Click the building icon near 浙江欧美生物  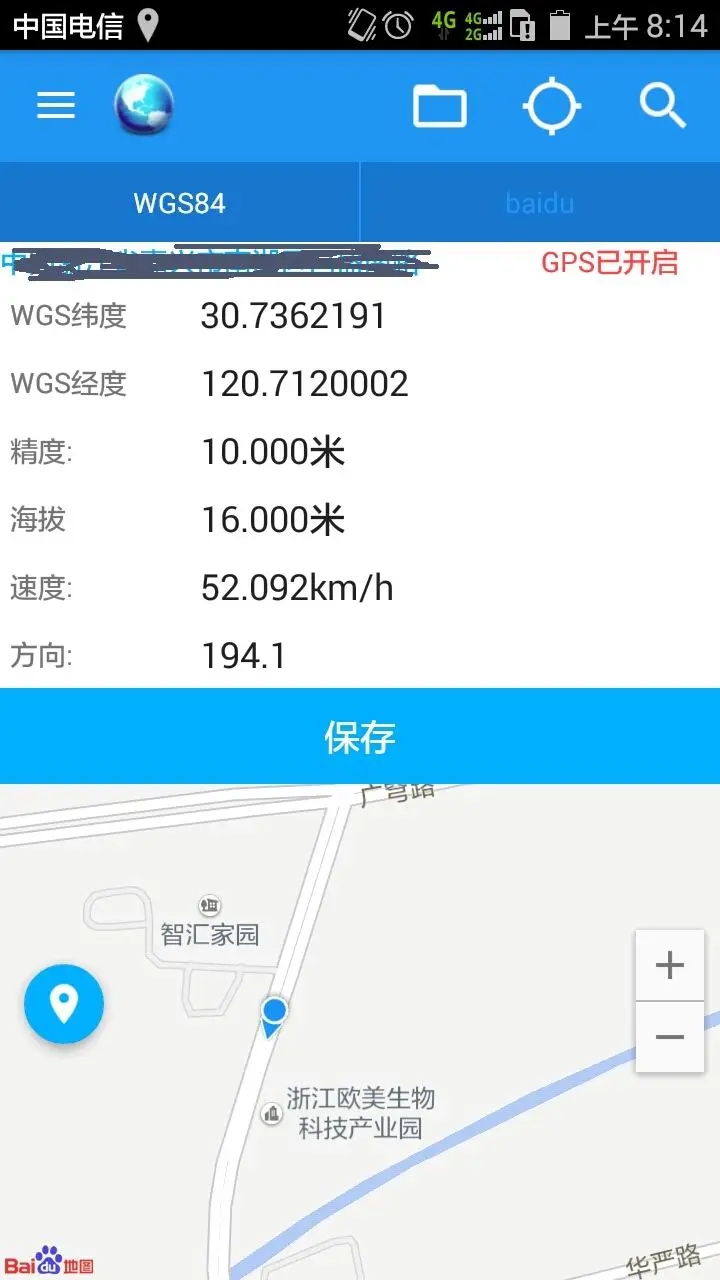[x=270, y=1112]
